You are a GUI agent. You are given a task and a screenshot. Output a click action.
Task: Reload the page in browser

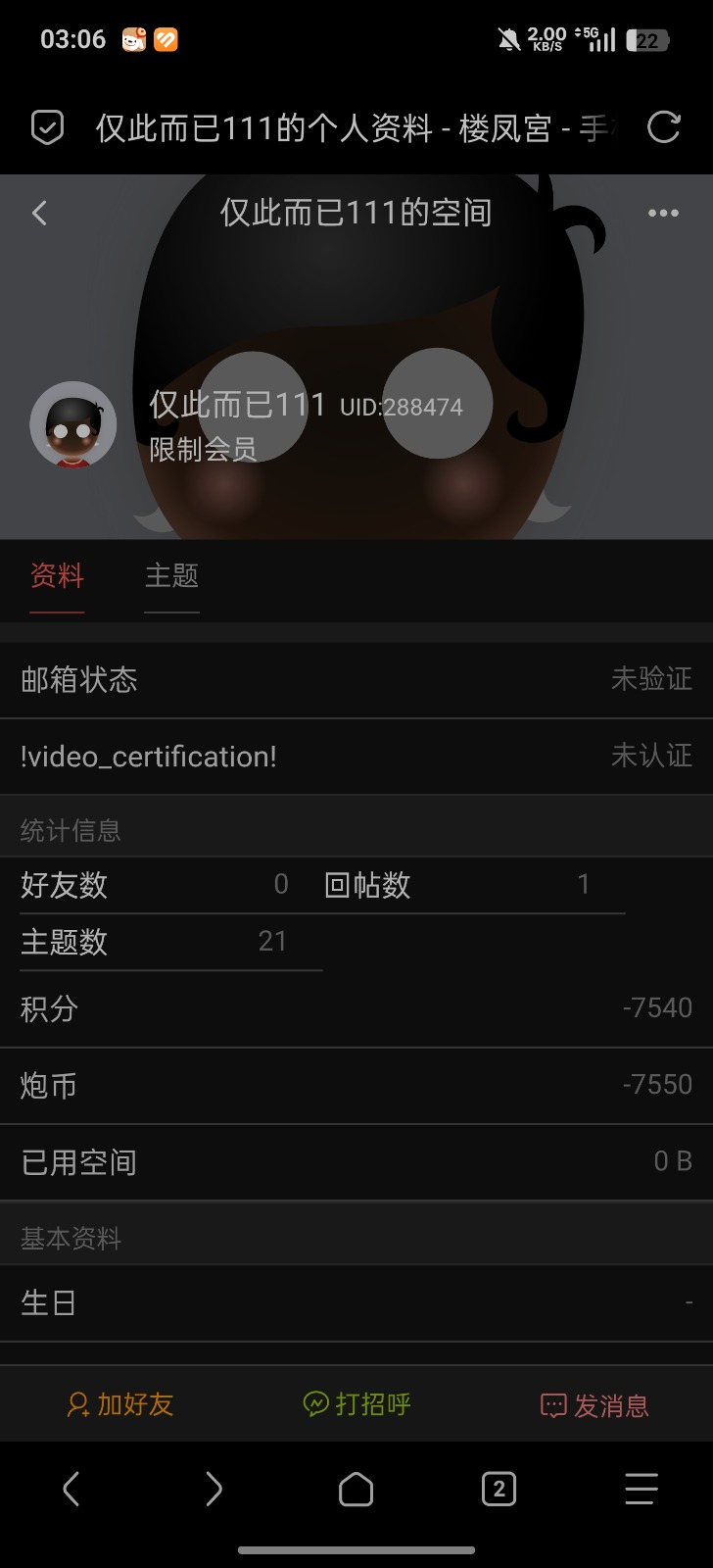click(x=663, y=127)
